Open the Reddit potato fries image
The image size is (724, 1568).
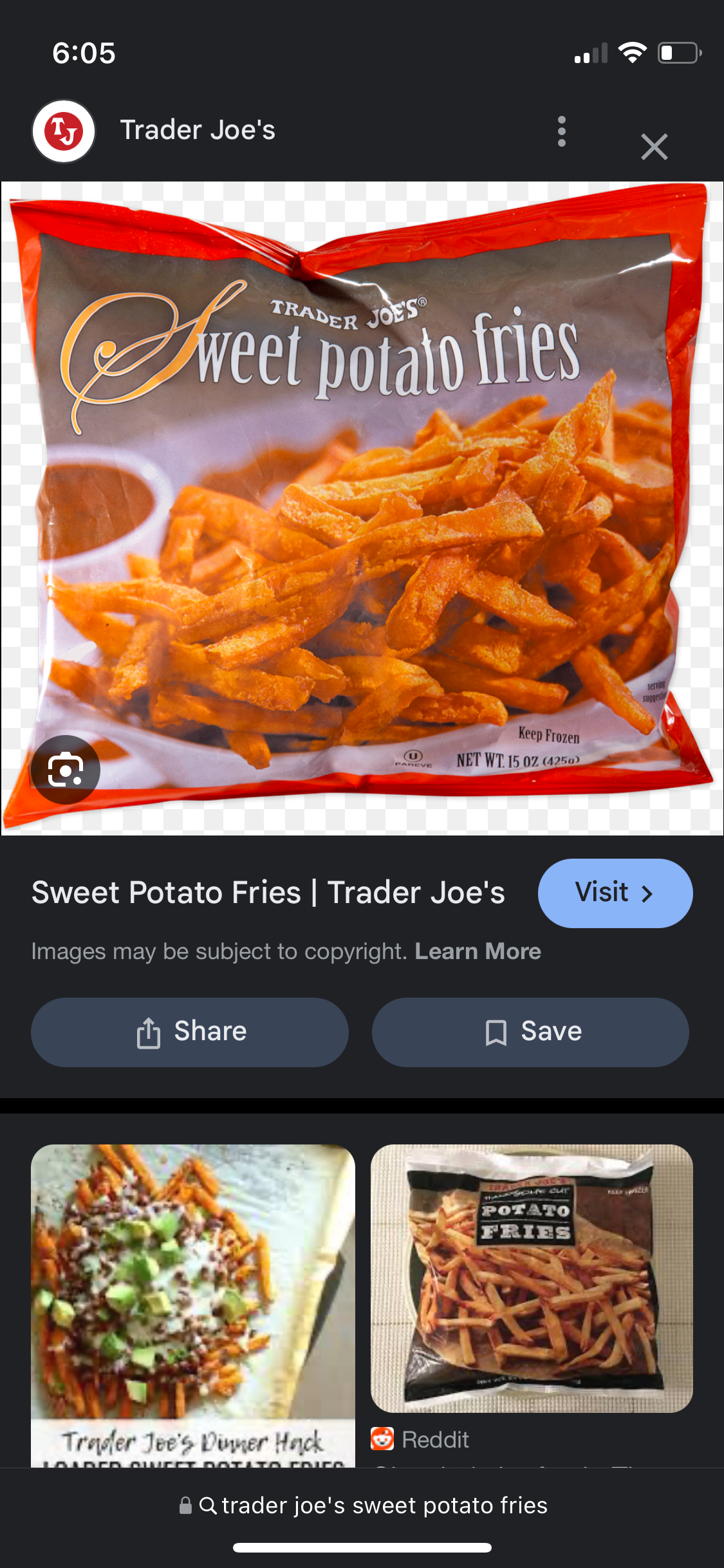[x=532, y=1278]
